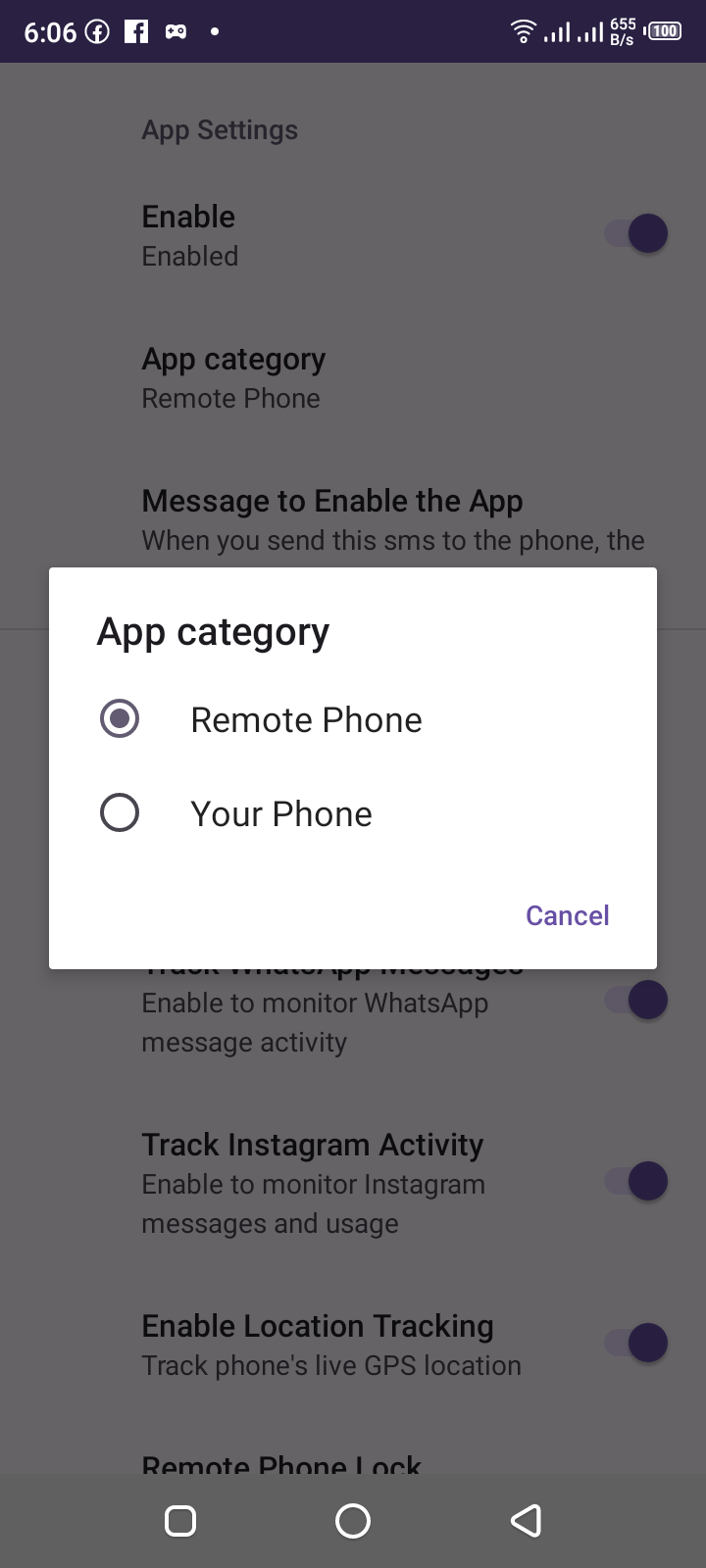Toggle the WhatsApp message monitoring switch
Screen dimensions: 706x1568
tap(638, 1000)
